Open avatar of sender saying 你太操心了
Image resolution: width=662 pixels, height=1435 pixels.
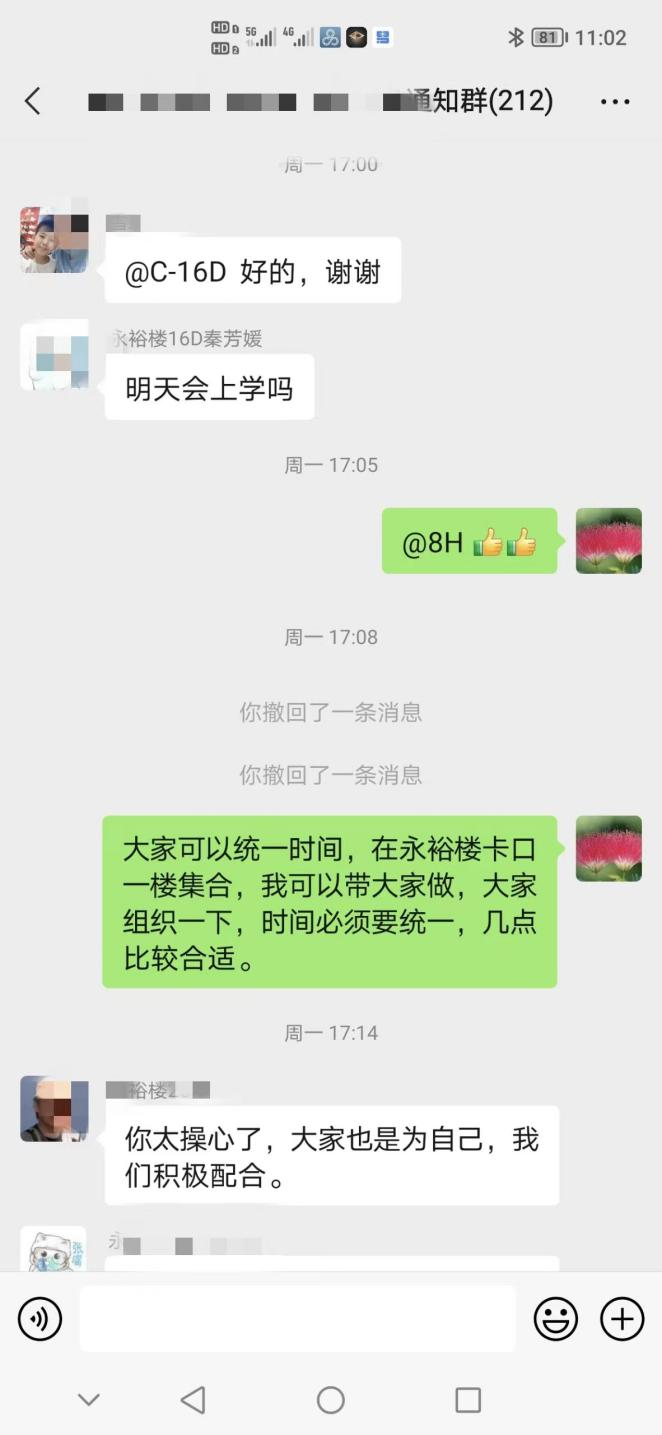click(x=54, y=1109)
